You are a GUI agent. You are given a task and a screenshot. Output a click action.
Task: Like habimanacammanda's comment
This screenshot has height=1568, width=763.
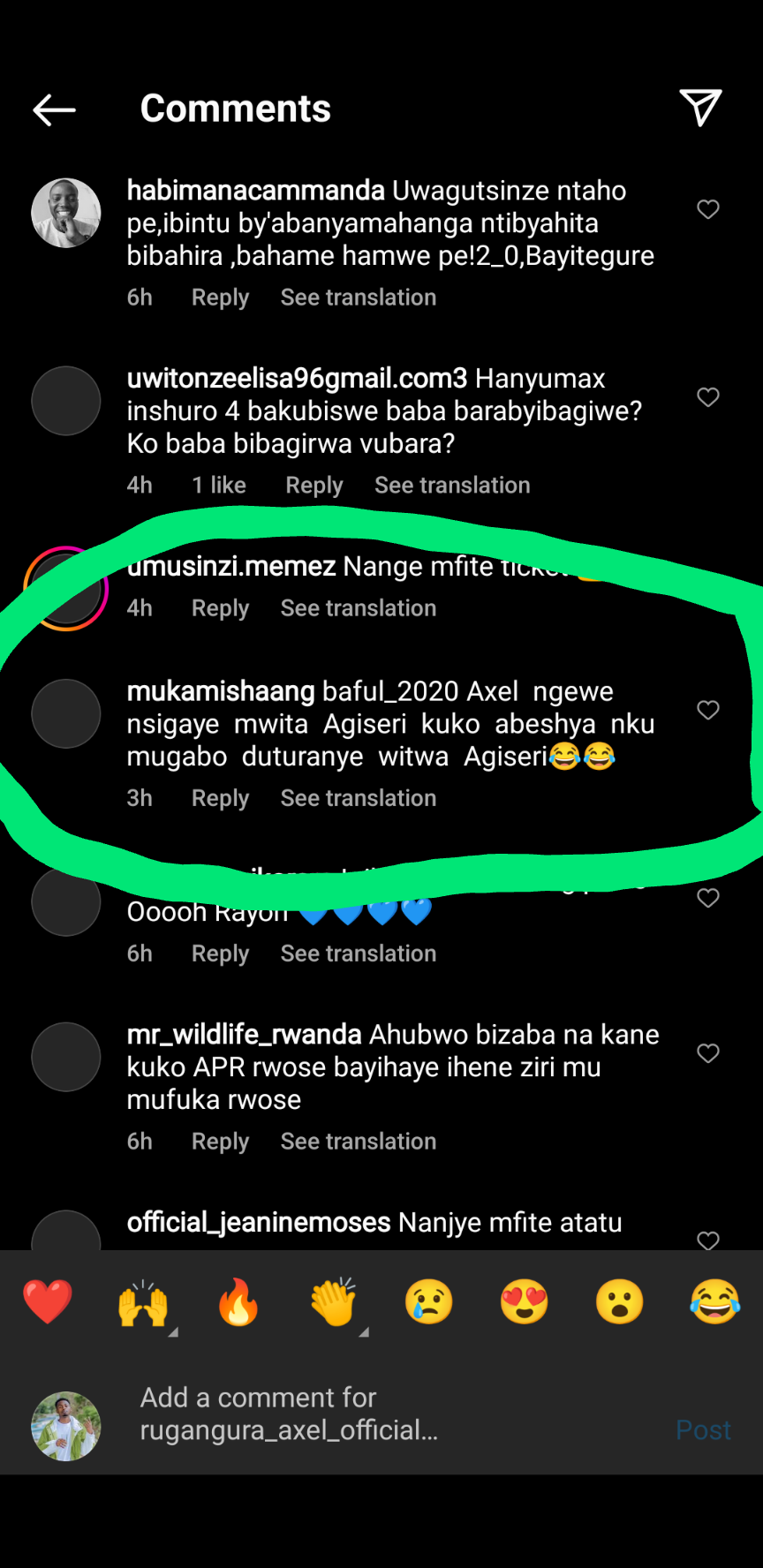707,209
